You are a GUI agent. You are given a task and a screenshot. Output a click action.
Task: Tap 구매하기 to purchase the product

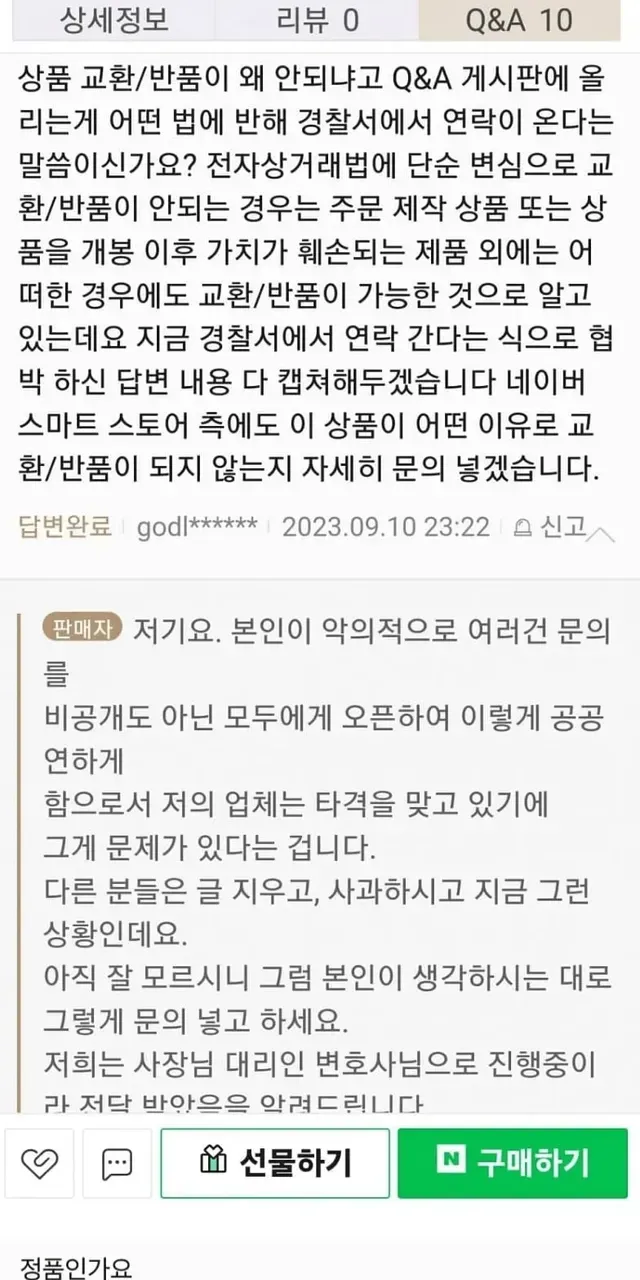point(516,1163)
